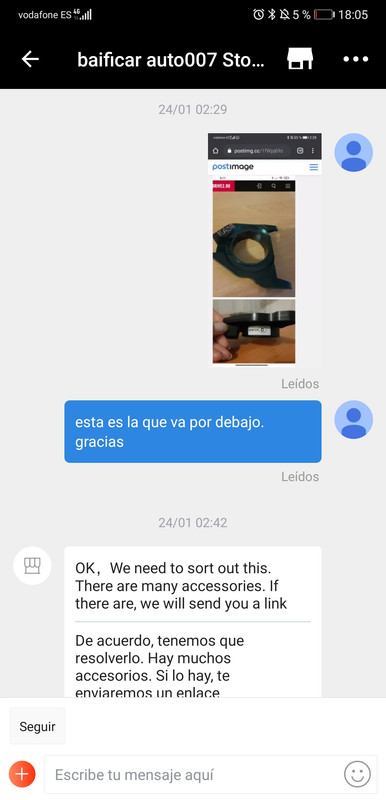The image size is (386, 800).
Task: Open attachments with the red plus button
Action: (x=22, y=774)
